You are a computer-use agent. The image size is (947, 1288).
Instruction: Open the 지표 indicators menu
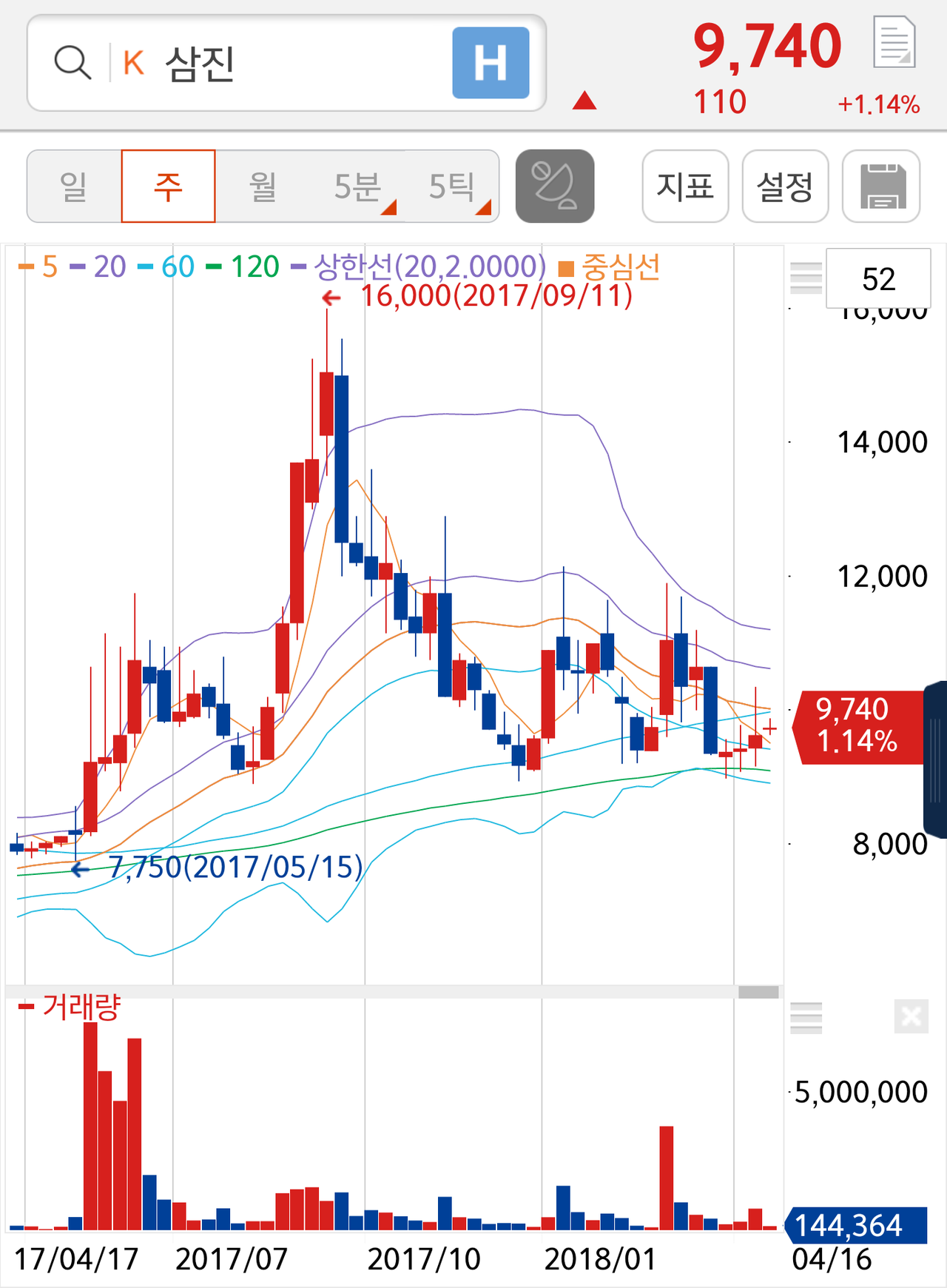point(685,187)
